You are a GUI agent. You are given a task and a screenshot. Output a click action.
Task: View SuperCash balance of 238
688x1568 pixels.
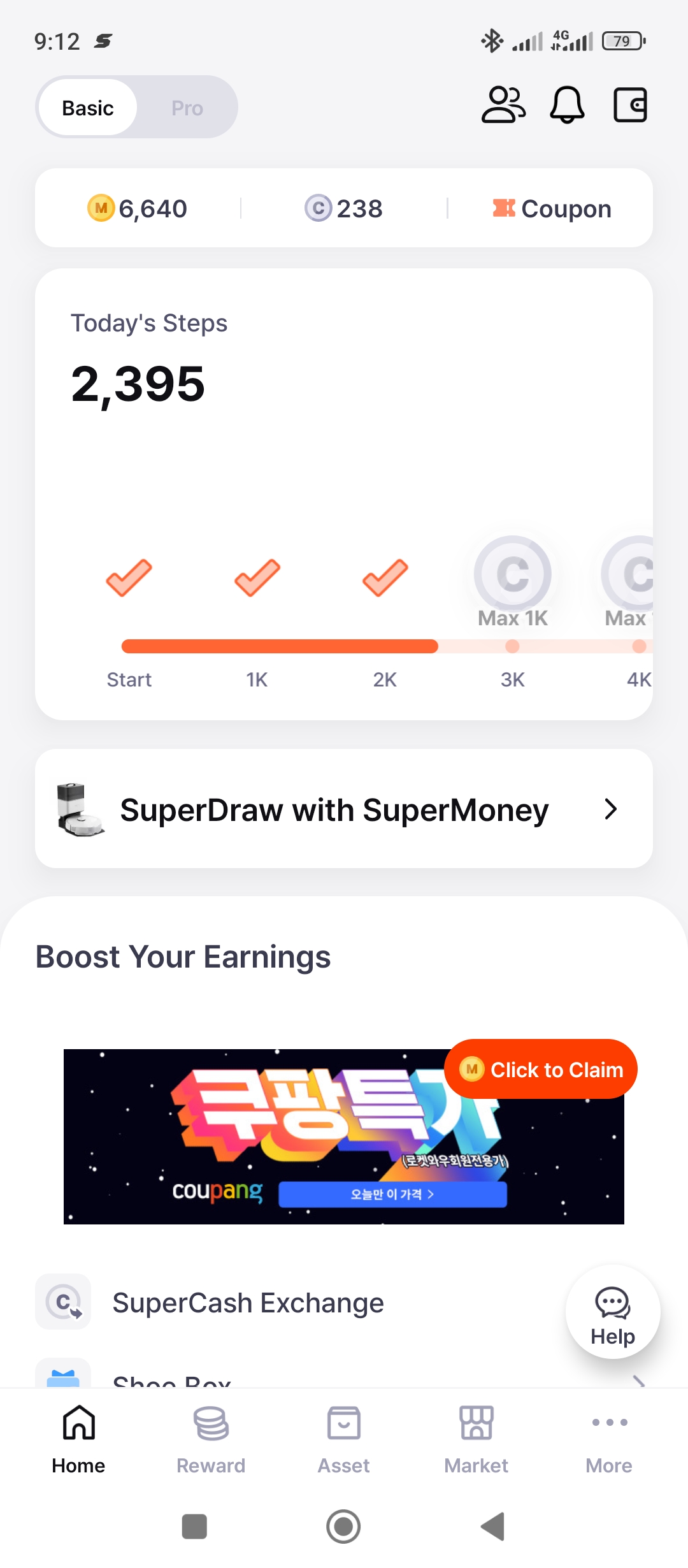pyautogui.click(x=343, y=208)
